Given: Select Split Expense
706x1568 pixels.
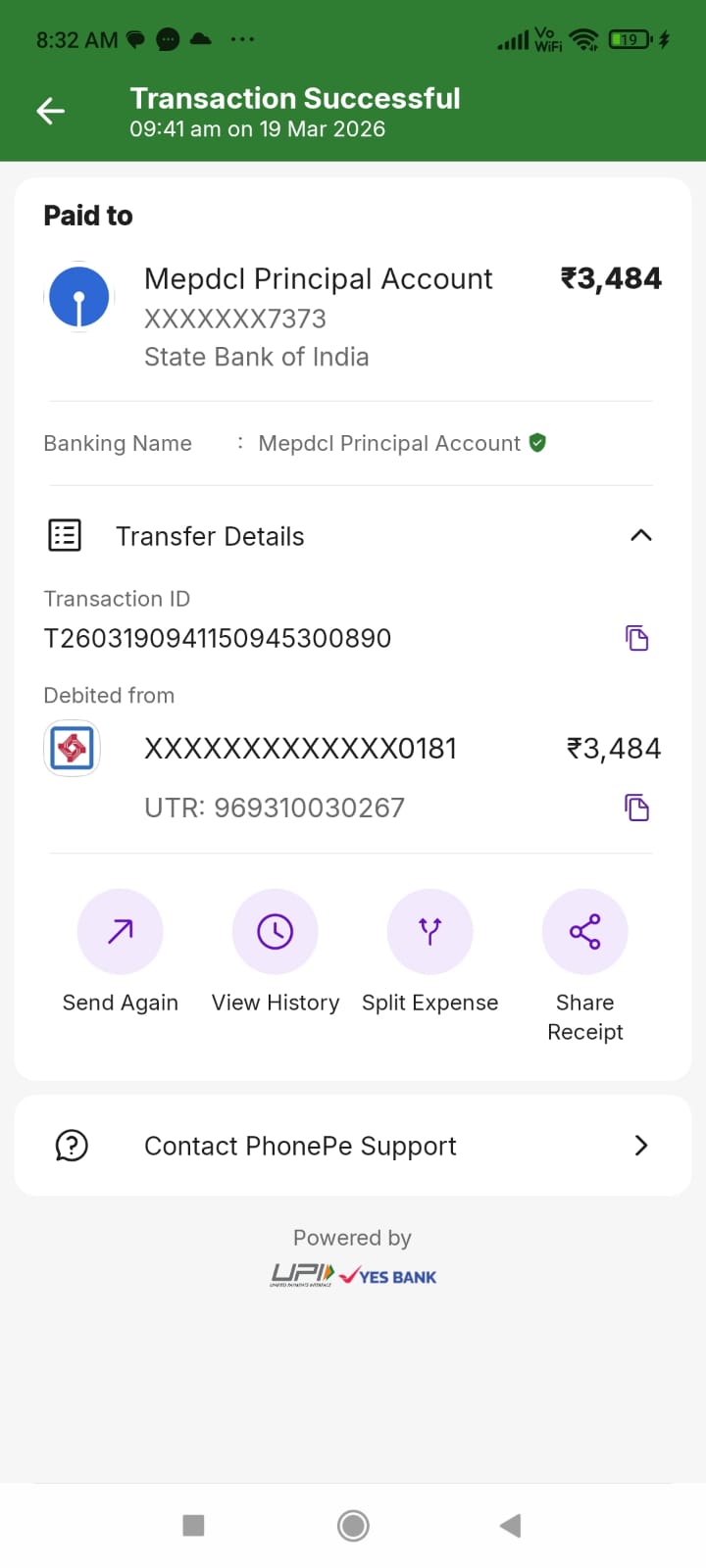Looking at the screenshot, I should click(x=430, y=932).
